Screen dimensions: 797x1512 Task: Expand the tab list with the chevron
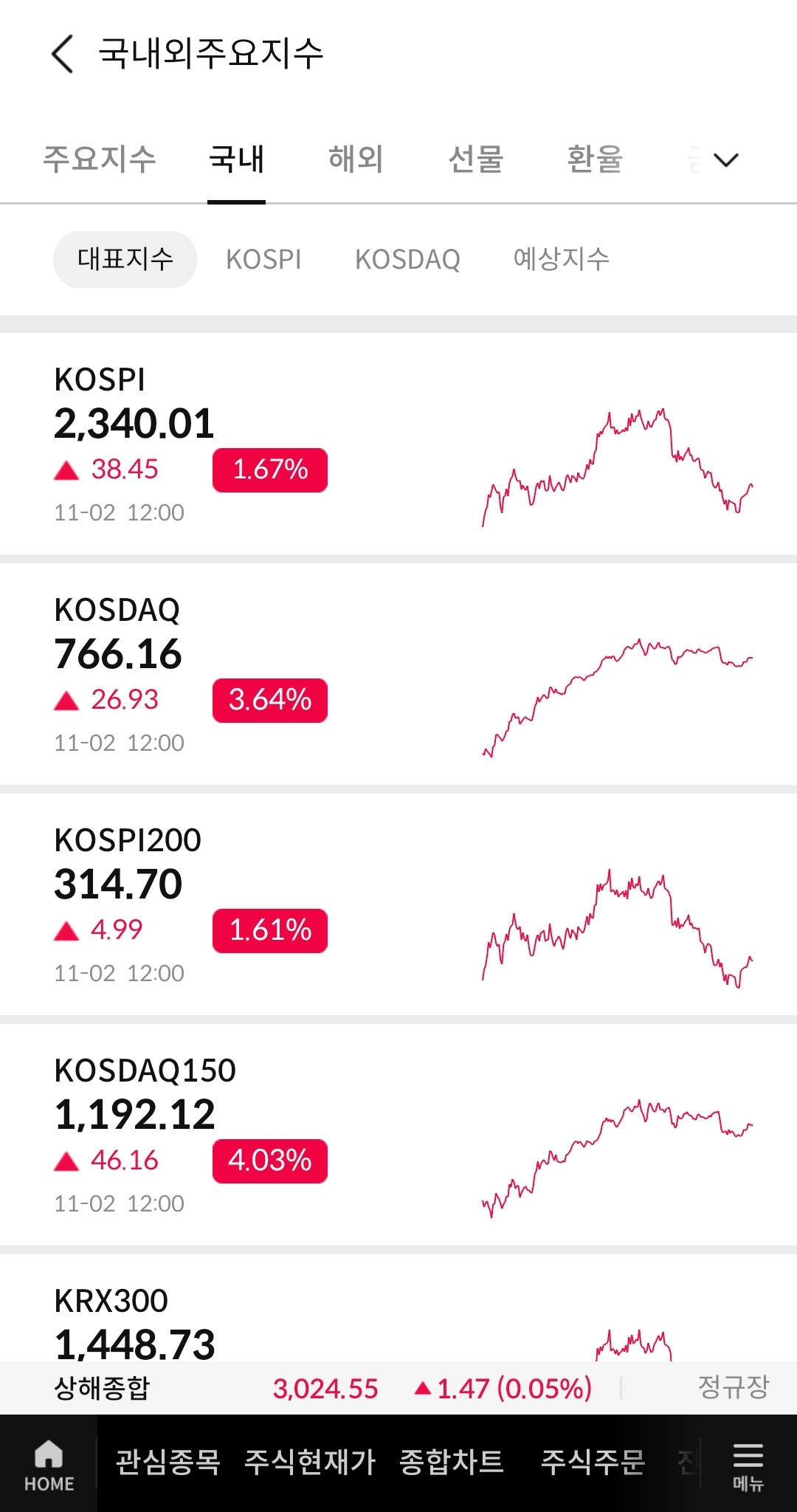point(726,159)
